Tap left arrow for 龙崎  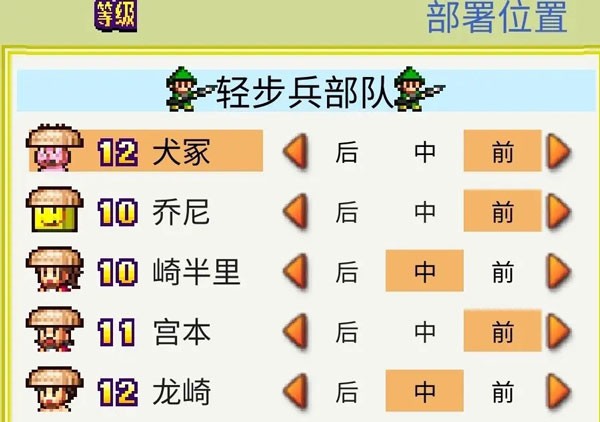pyautogui.click(x=294, y=391)
